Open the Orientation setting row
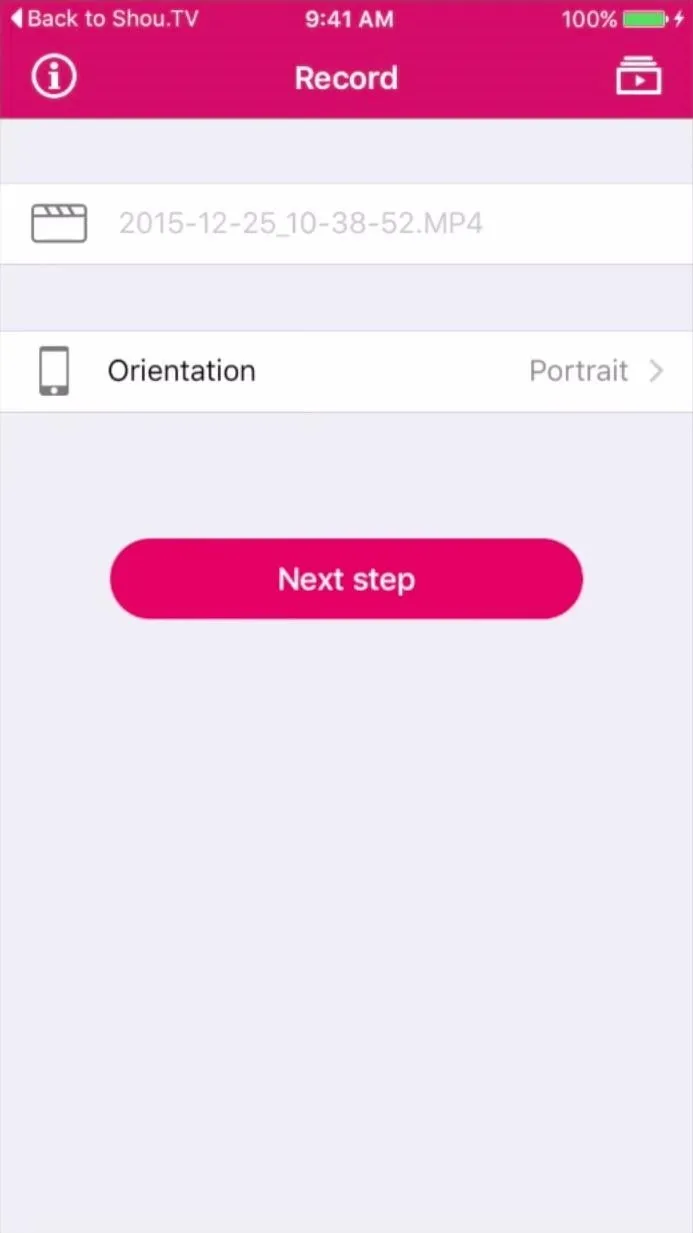The image size is (693, 1233). click(x=346, y=371)
